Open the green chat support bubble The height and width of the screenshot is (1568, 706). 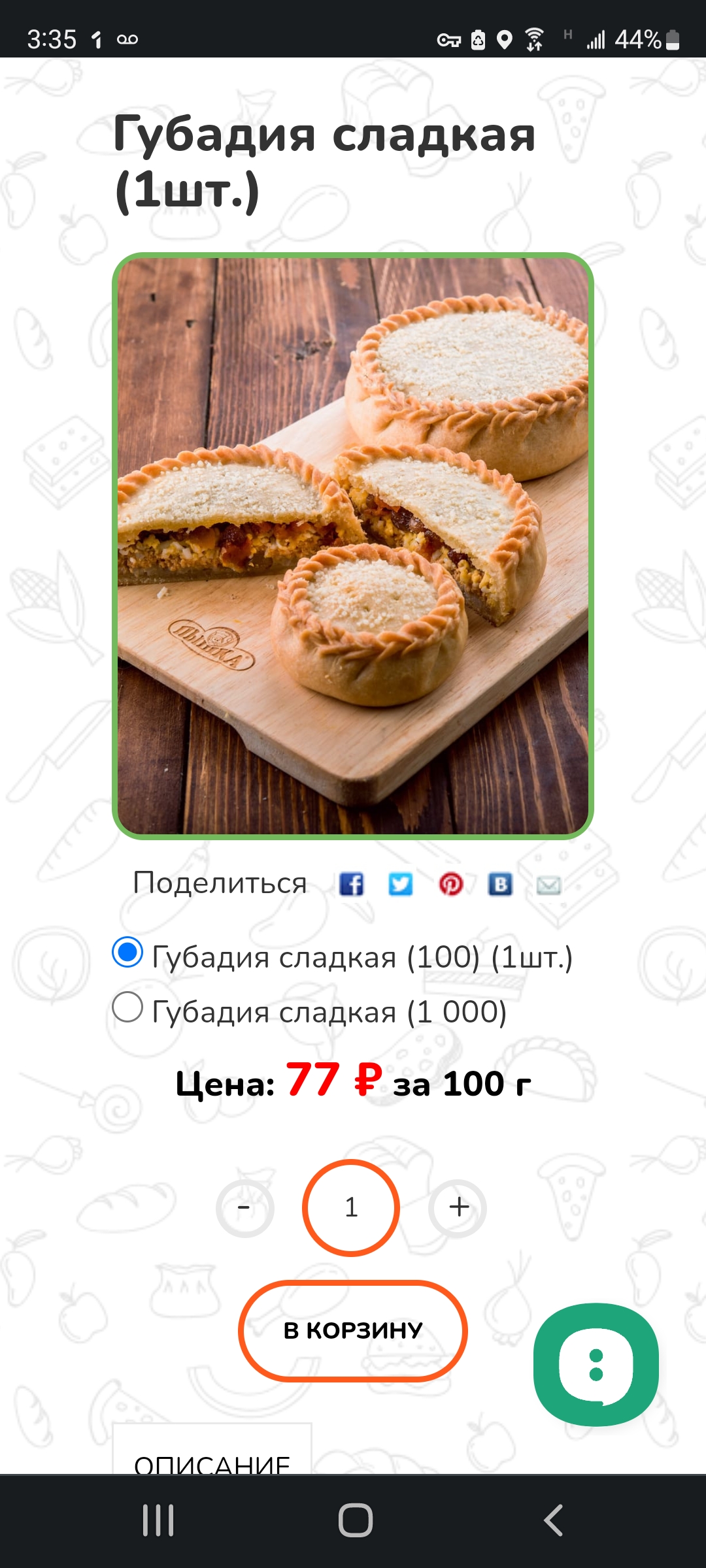pos(596,1365)
